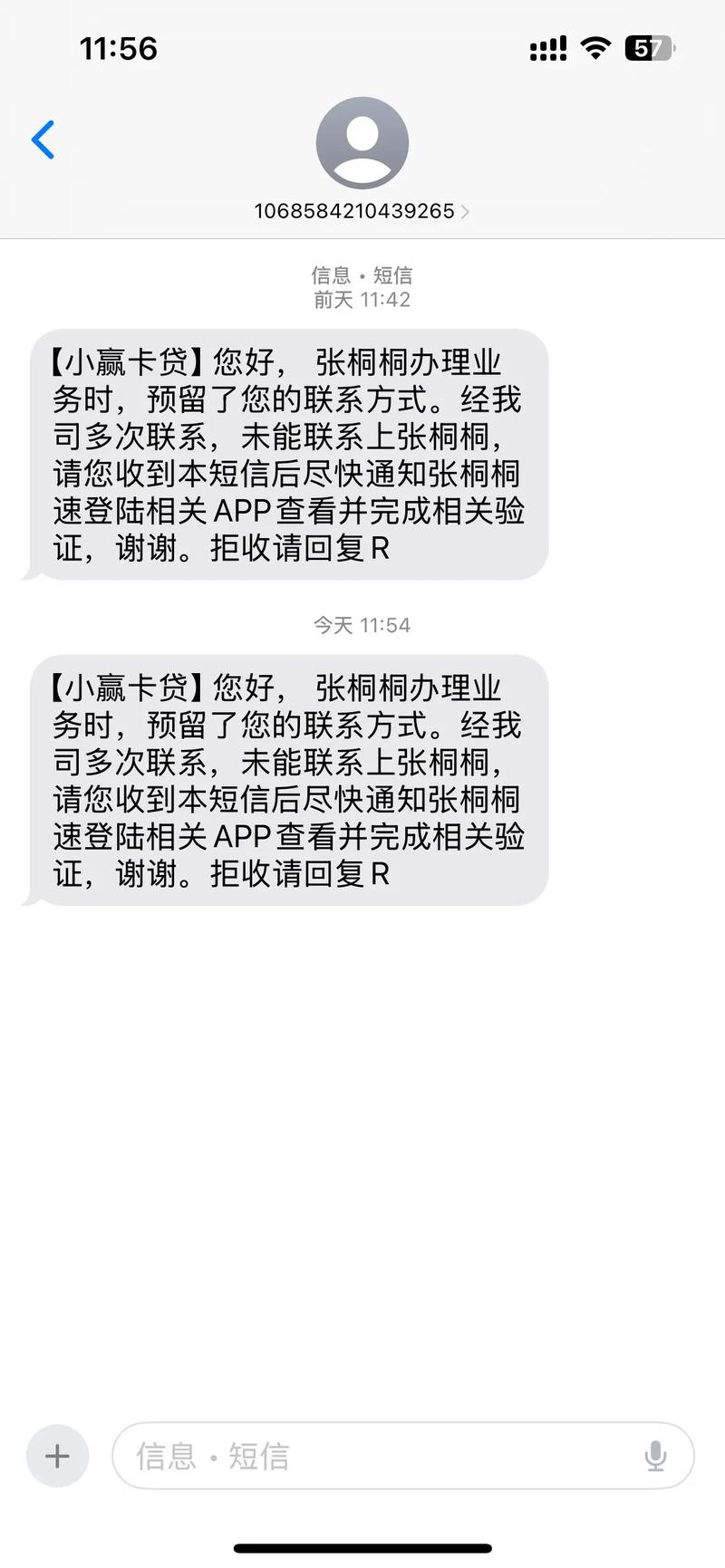Viewport: 725px width, 1568px height.
Task: Tap the microphone icon for voice input
Action: [x=655, y=1456]
